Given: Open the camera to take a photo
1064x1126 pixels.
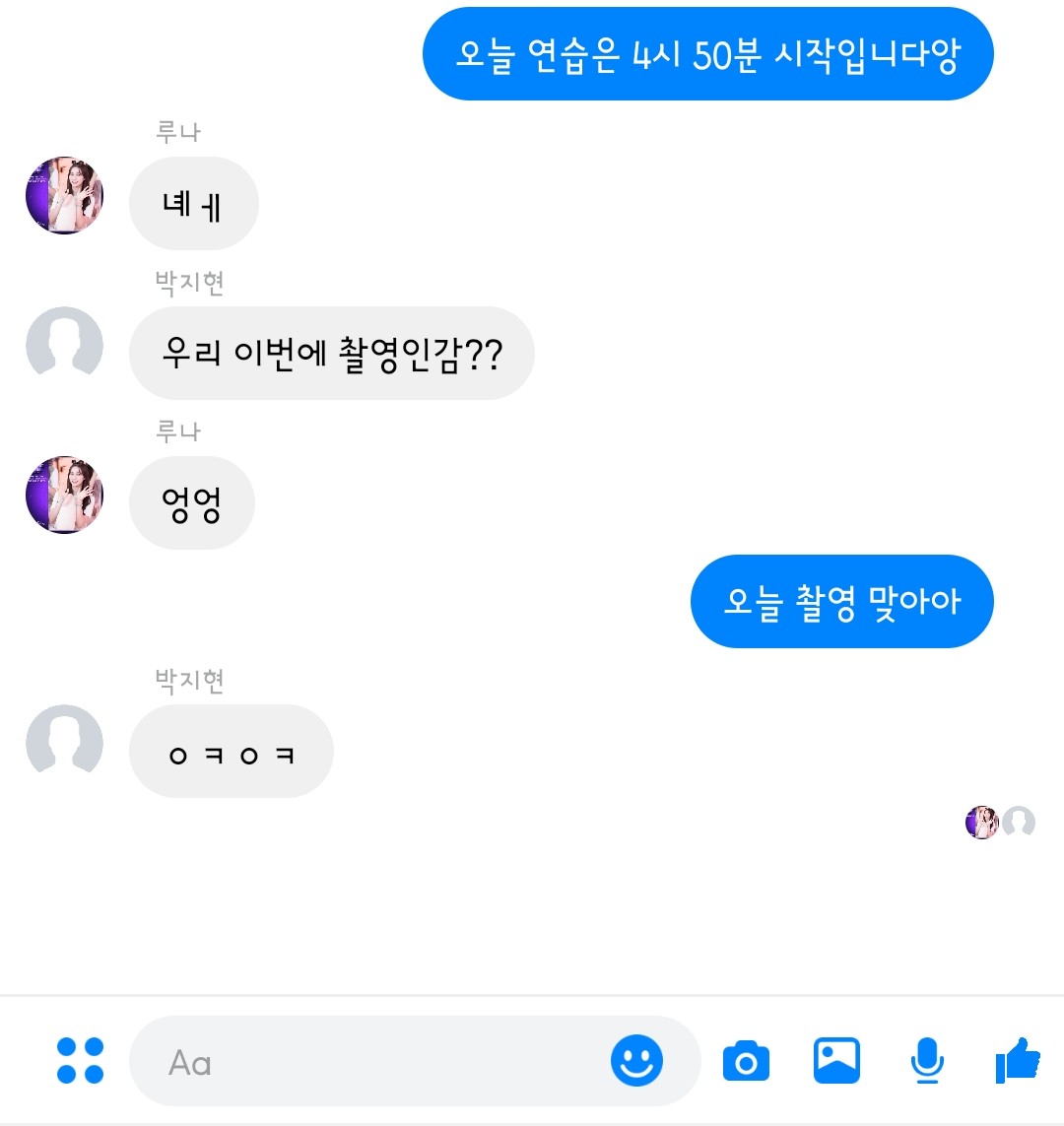Looking at the screenshot, I should click(746, 1061).
